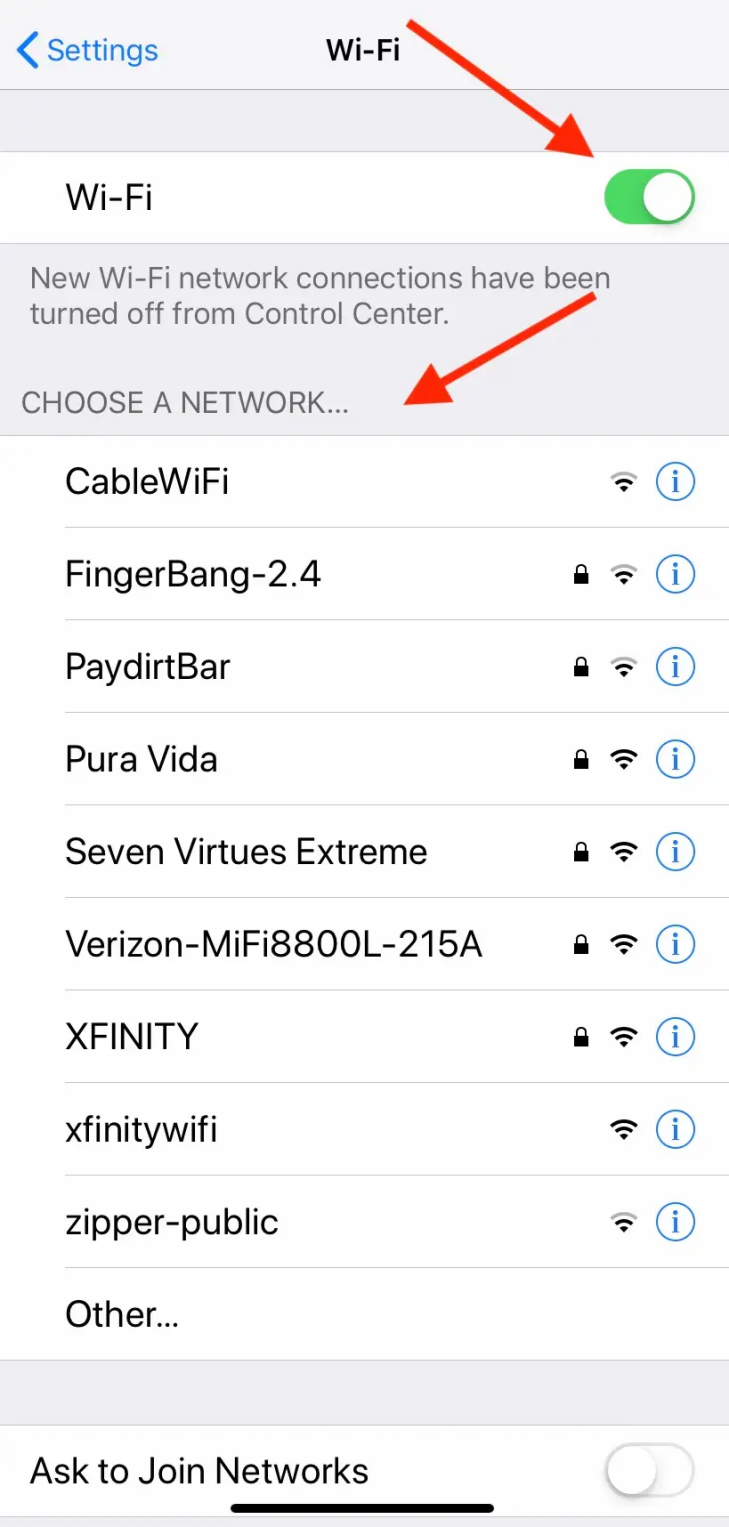Connect to the secured XFINITY network
This screenshot has height=1527, width=729.
coord(131,1037)
